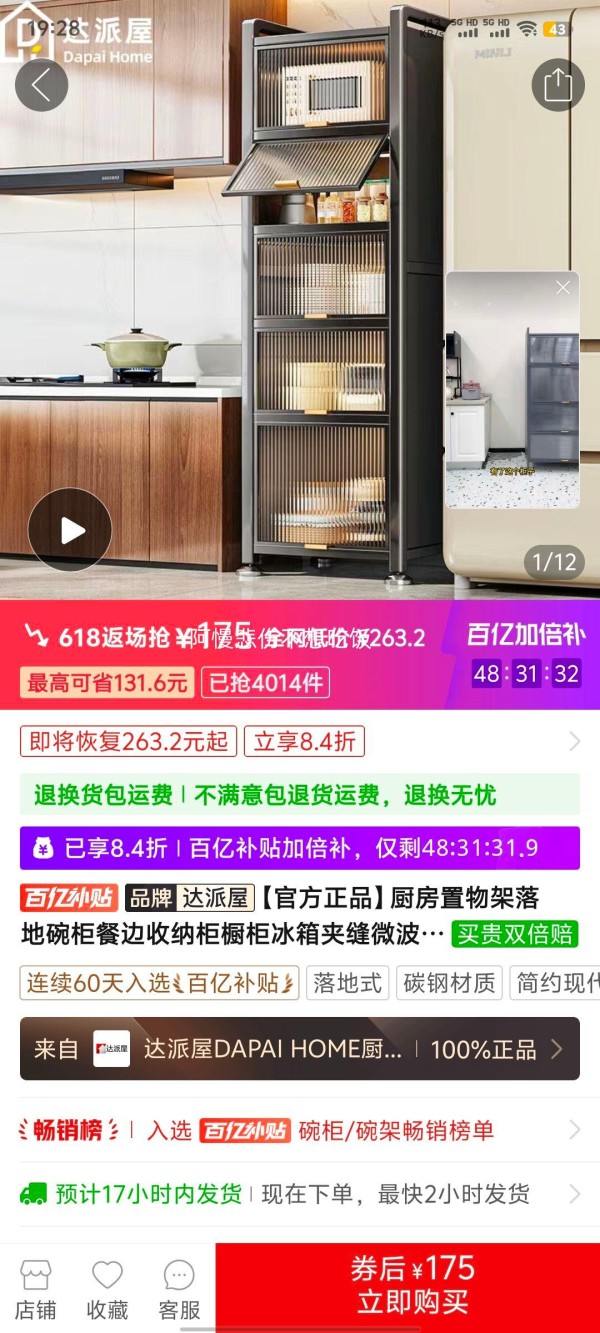Open the 达派屋DAPAI HOME store banner
Viewport: 600px width, 1333px height.
(299, 1049)
